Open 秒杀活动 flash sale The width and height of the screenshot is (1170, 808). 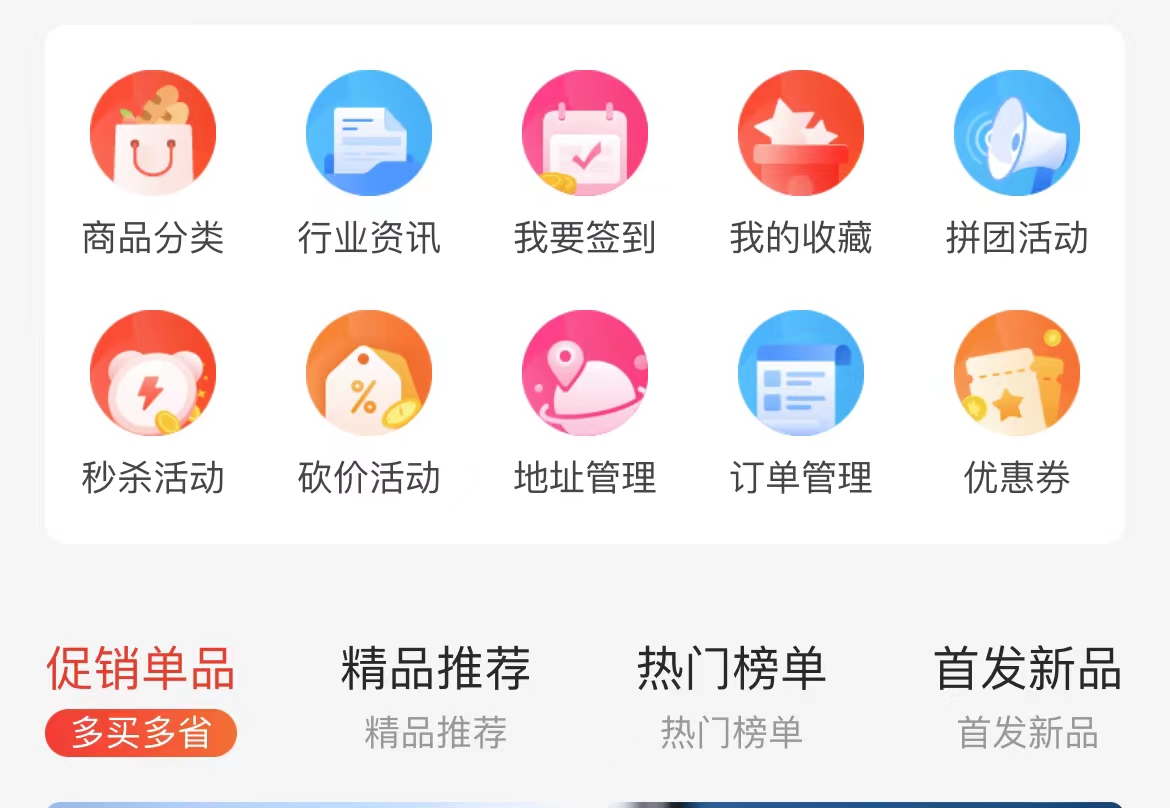pyautogui.click(x=153, y=373)
